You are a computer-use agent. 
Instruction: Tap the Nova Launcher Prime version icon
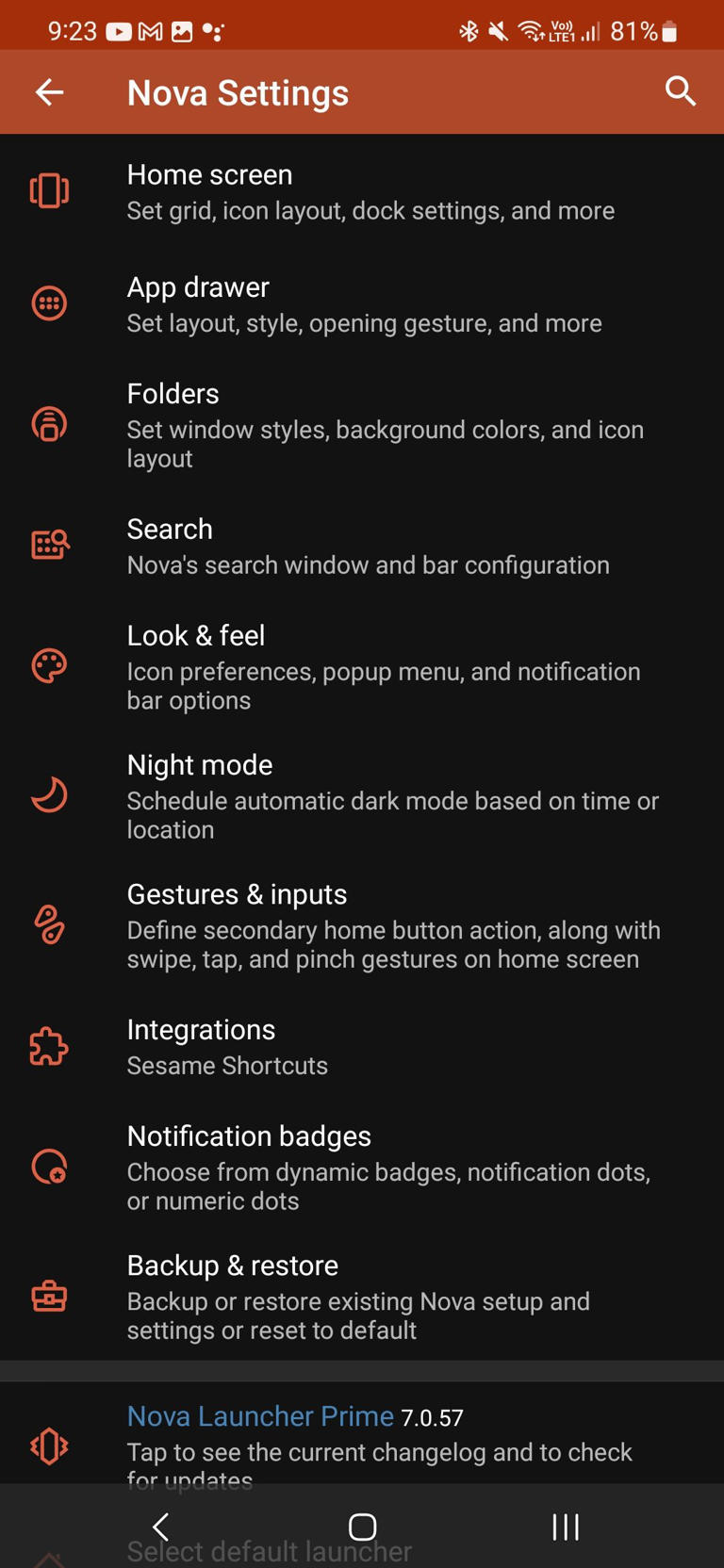tap(49, 1446)
